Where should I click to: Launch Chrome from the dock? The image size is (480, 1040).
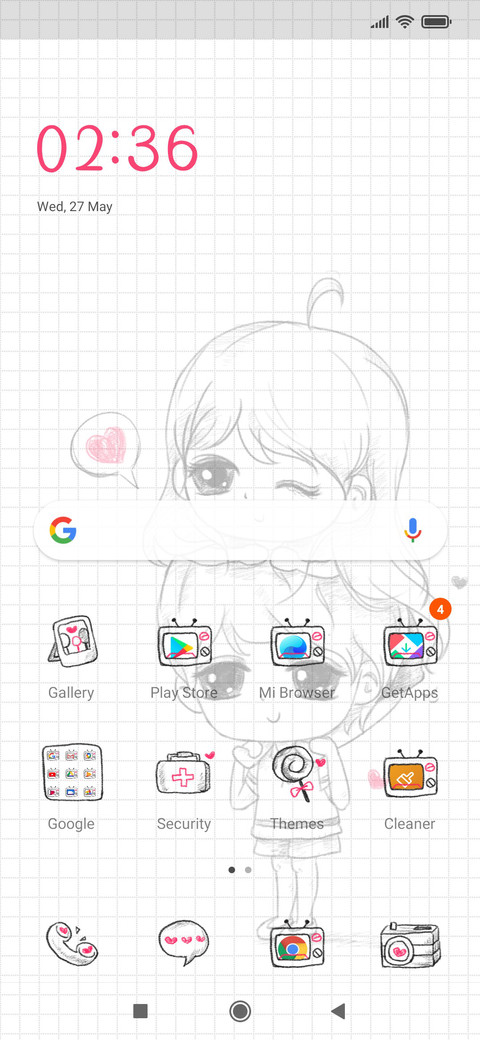click(x=297, y=943)
